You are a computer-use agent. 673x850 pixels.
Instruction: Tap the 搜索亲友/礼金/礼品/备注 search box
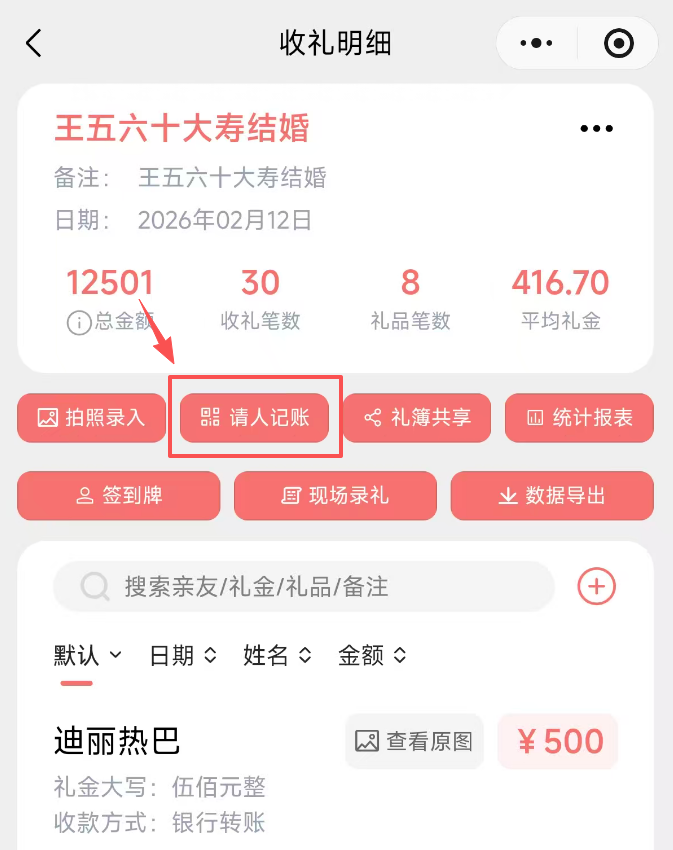[x=304, y=587]
